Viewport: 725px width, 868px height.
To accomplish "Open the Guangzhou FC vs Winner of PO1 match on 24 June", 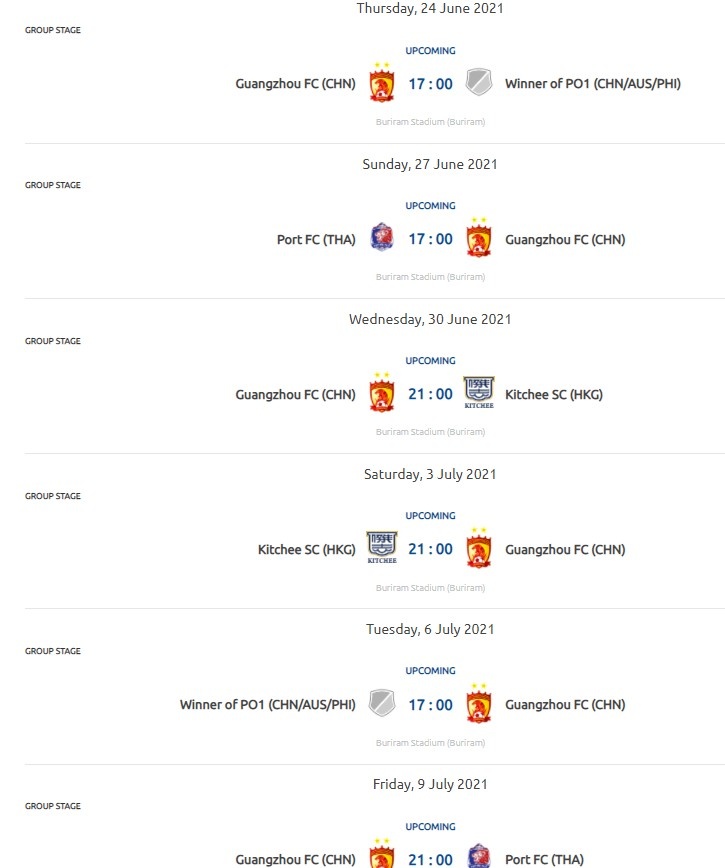I will [x=430, y=84].
